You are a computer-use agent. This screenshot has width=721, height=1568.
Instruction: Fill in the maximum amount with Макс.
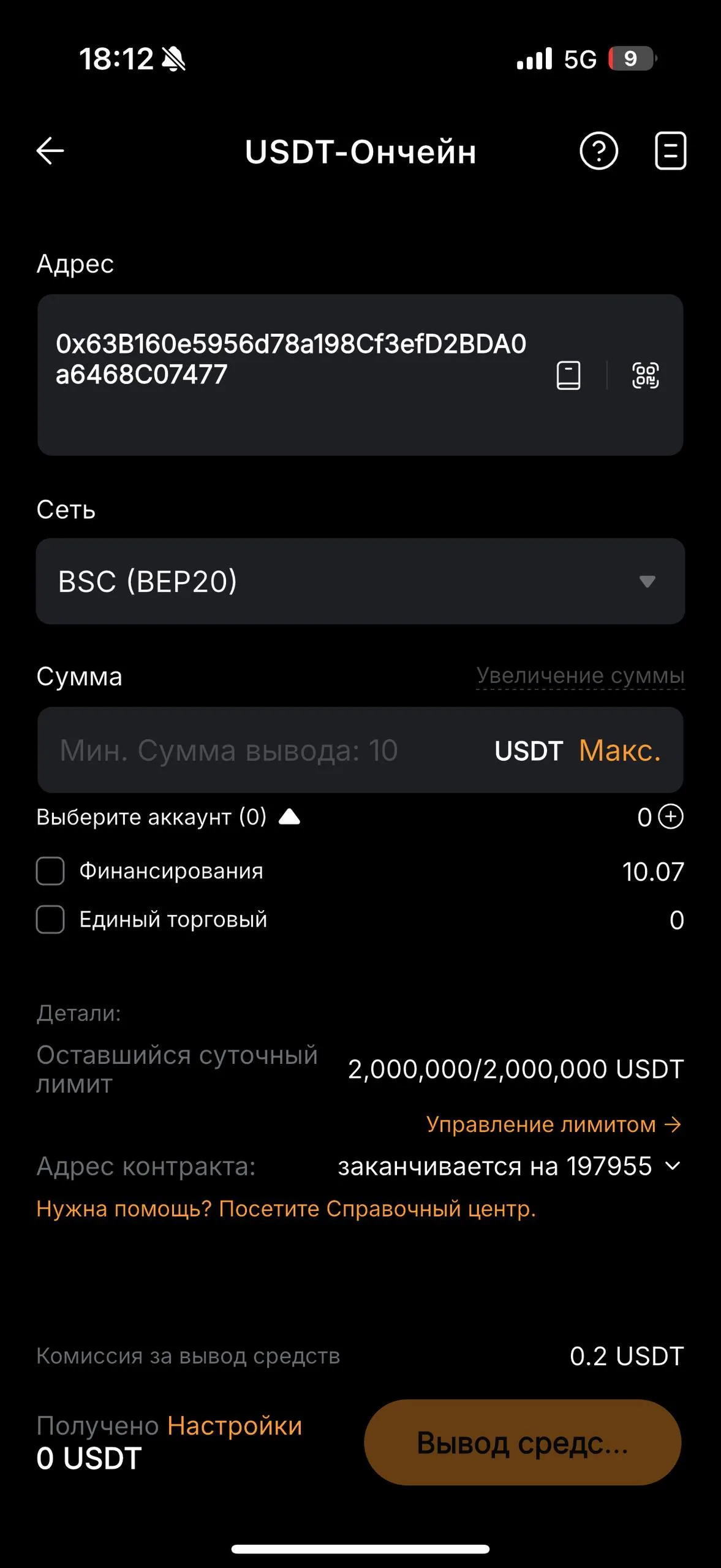click(620, 751)
